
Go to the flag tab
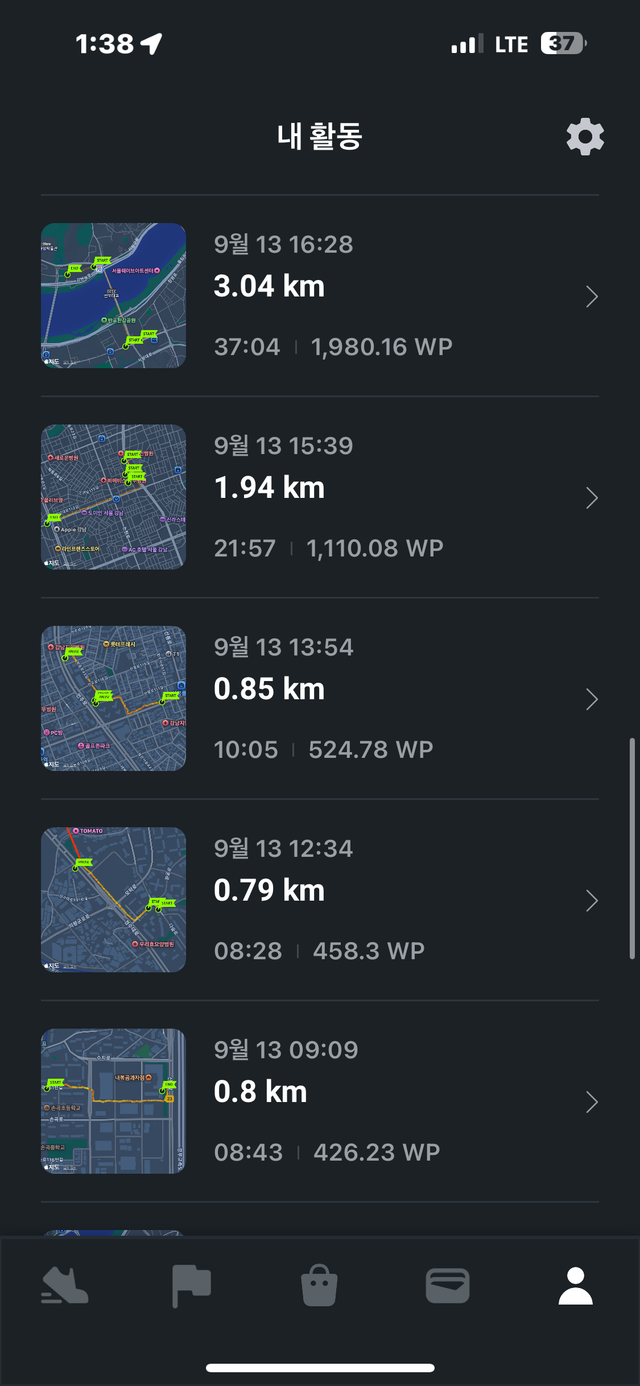[191, 1286]
